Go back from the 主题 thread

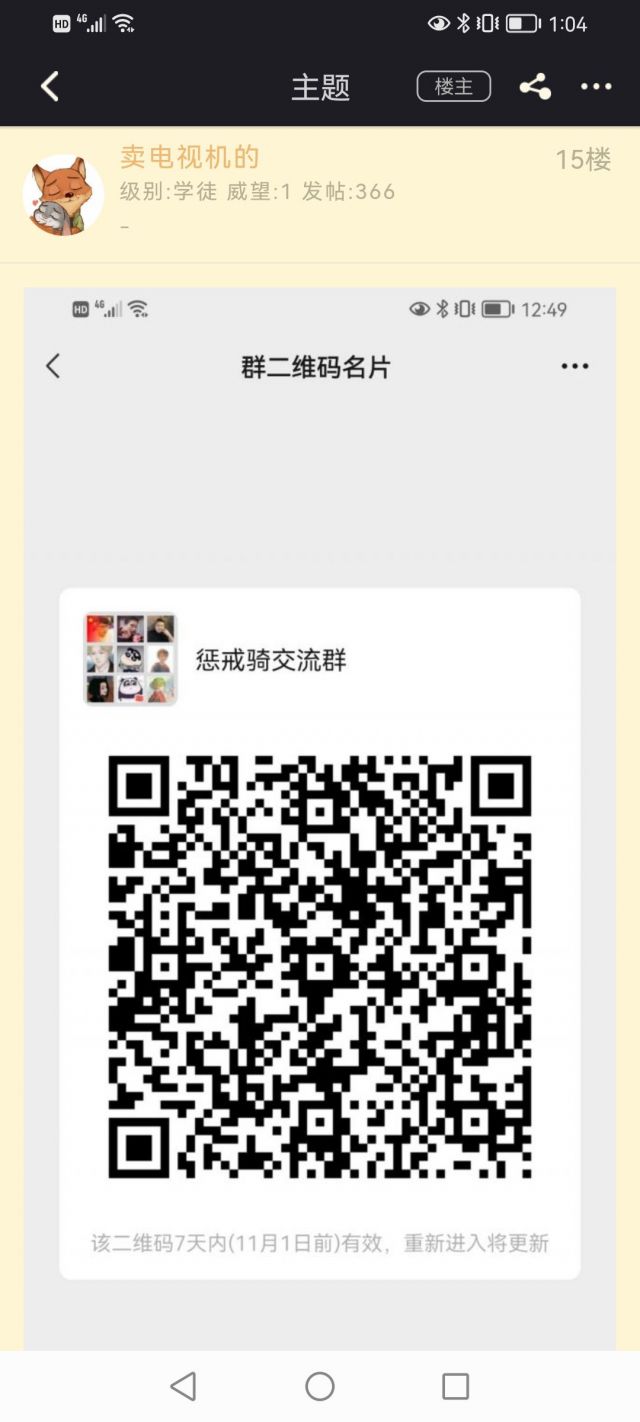coord(50,87)
